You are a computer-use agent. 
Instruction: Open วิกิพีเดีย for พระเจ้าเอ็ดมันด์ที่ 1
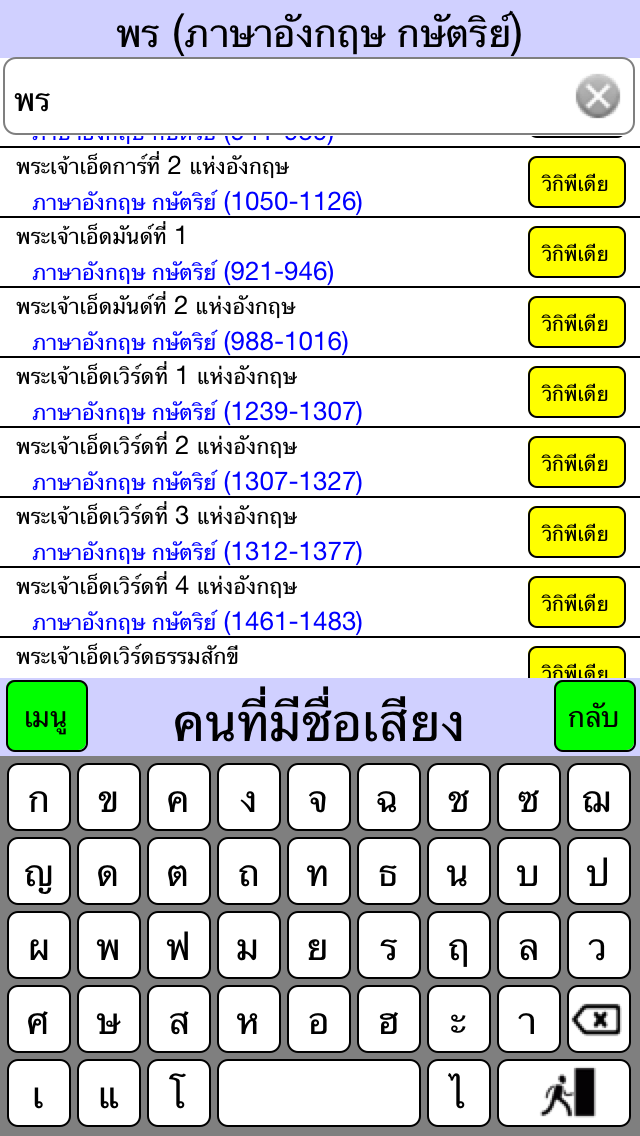(x=577, y=252)
